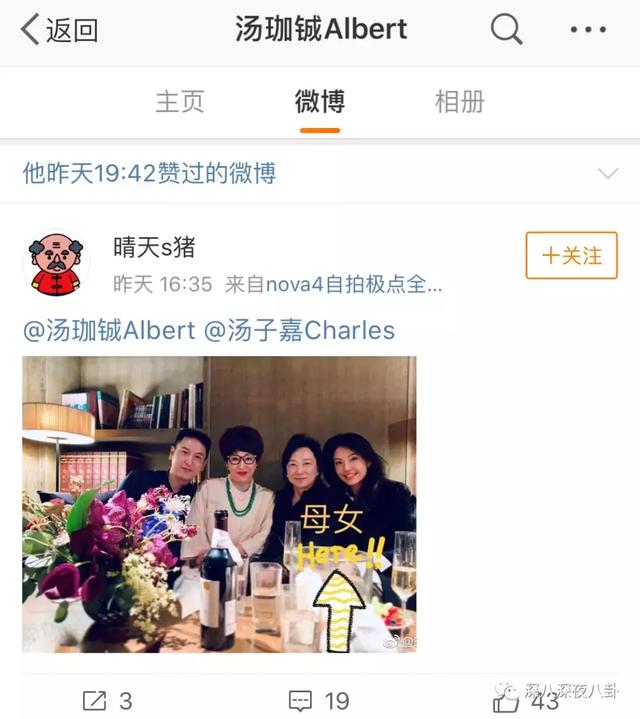Switch to the 相册 tab

(x=459, y=101)
